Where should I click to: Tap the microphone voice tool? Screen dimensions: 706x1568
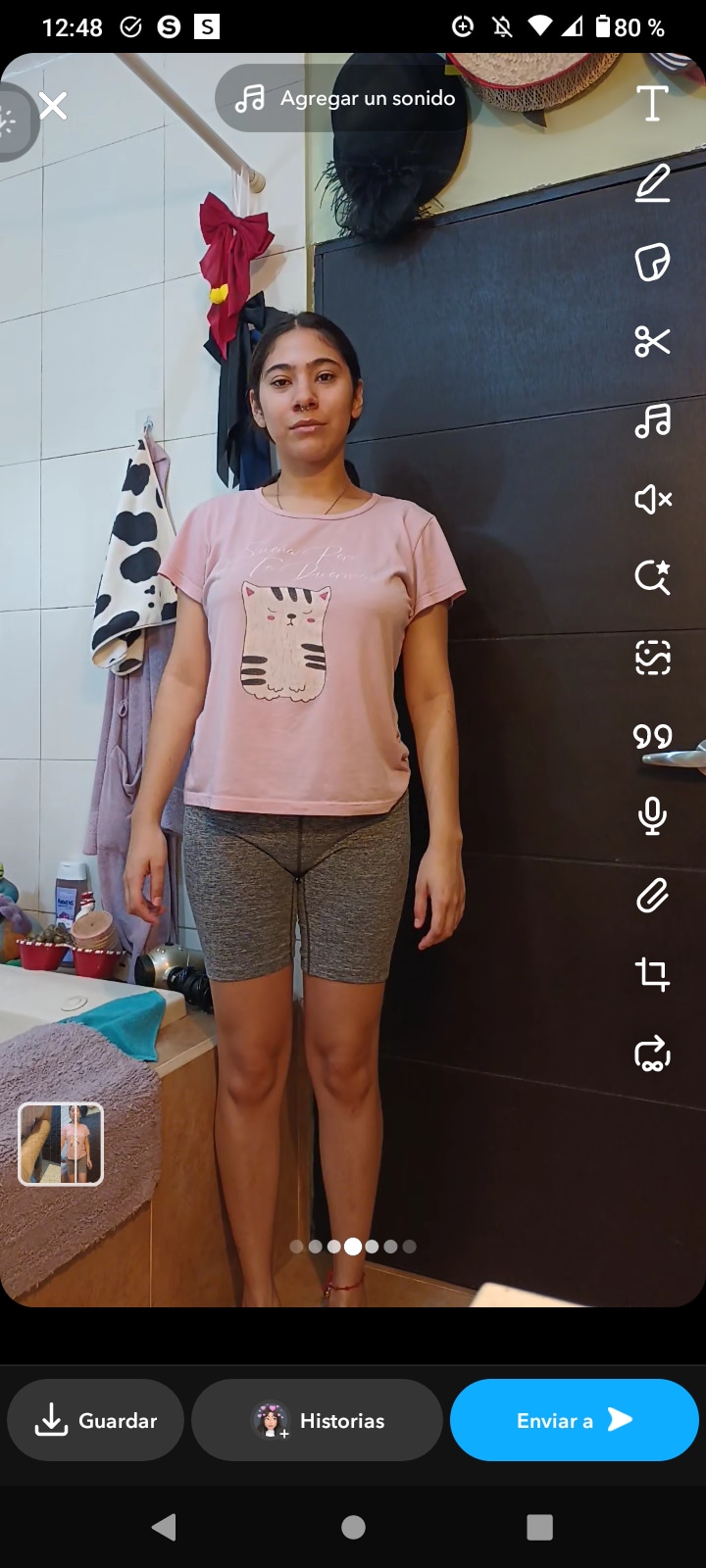tap(652, 815)
